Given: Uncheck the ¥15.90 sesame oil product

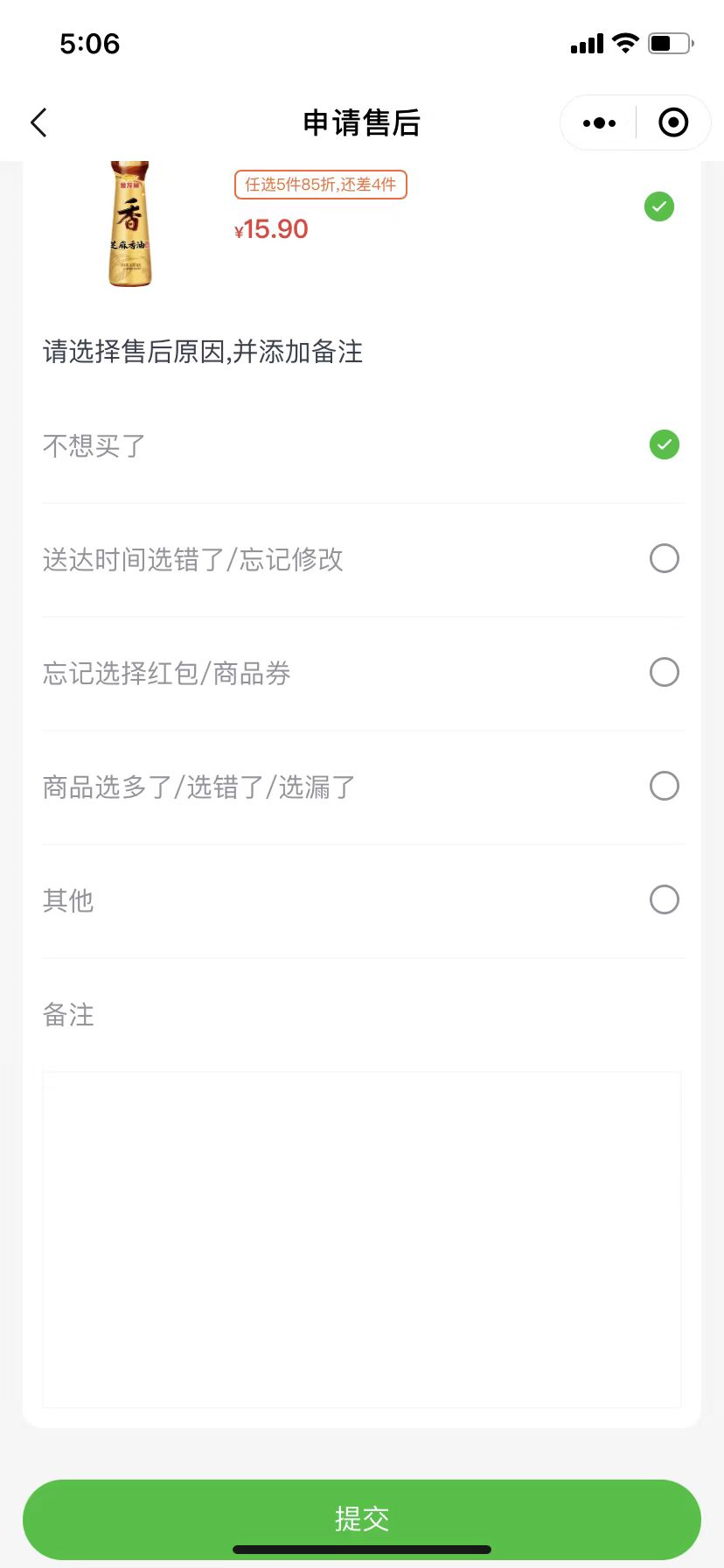Looking at the screenshot, I should (x=659, y=206).
